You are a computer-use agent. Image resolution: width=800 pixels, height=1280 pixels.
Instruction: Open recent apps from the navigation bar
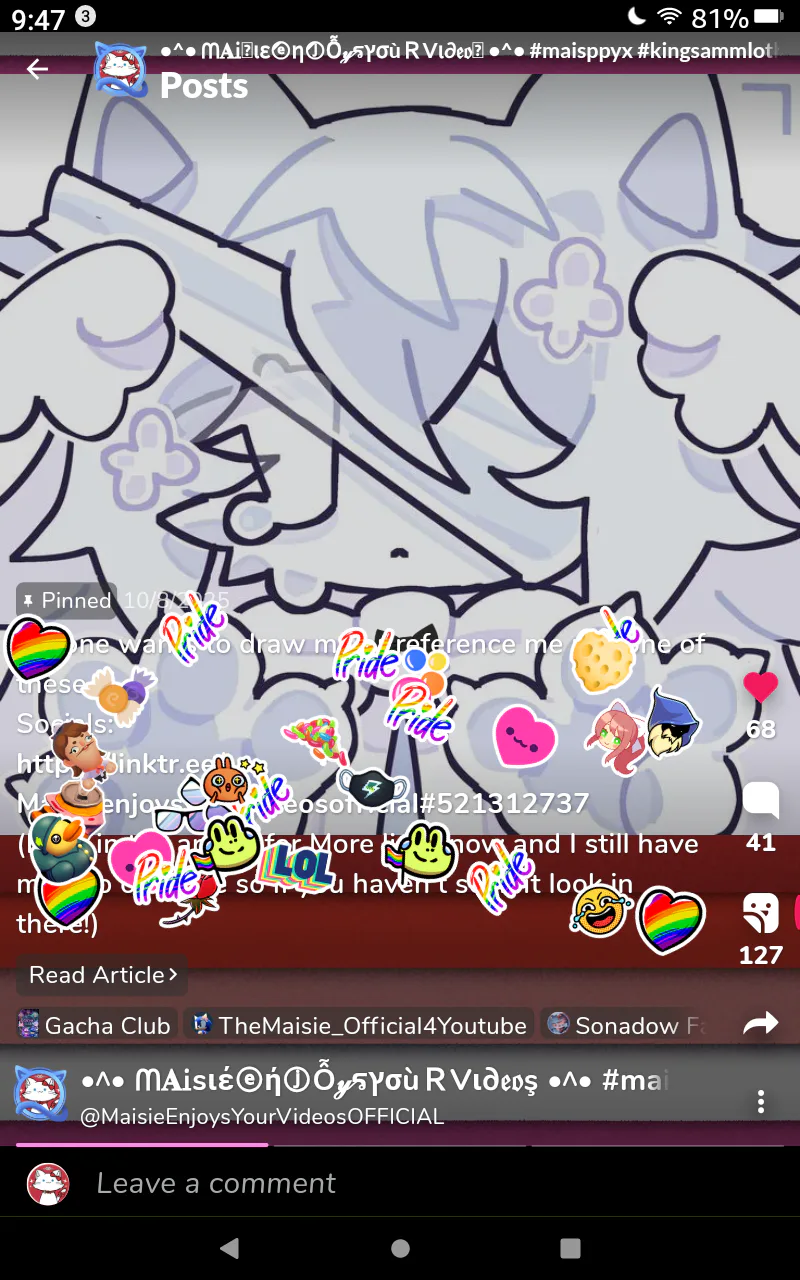pos(571,1248)
